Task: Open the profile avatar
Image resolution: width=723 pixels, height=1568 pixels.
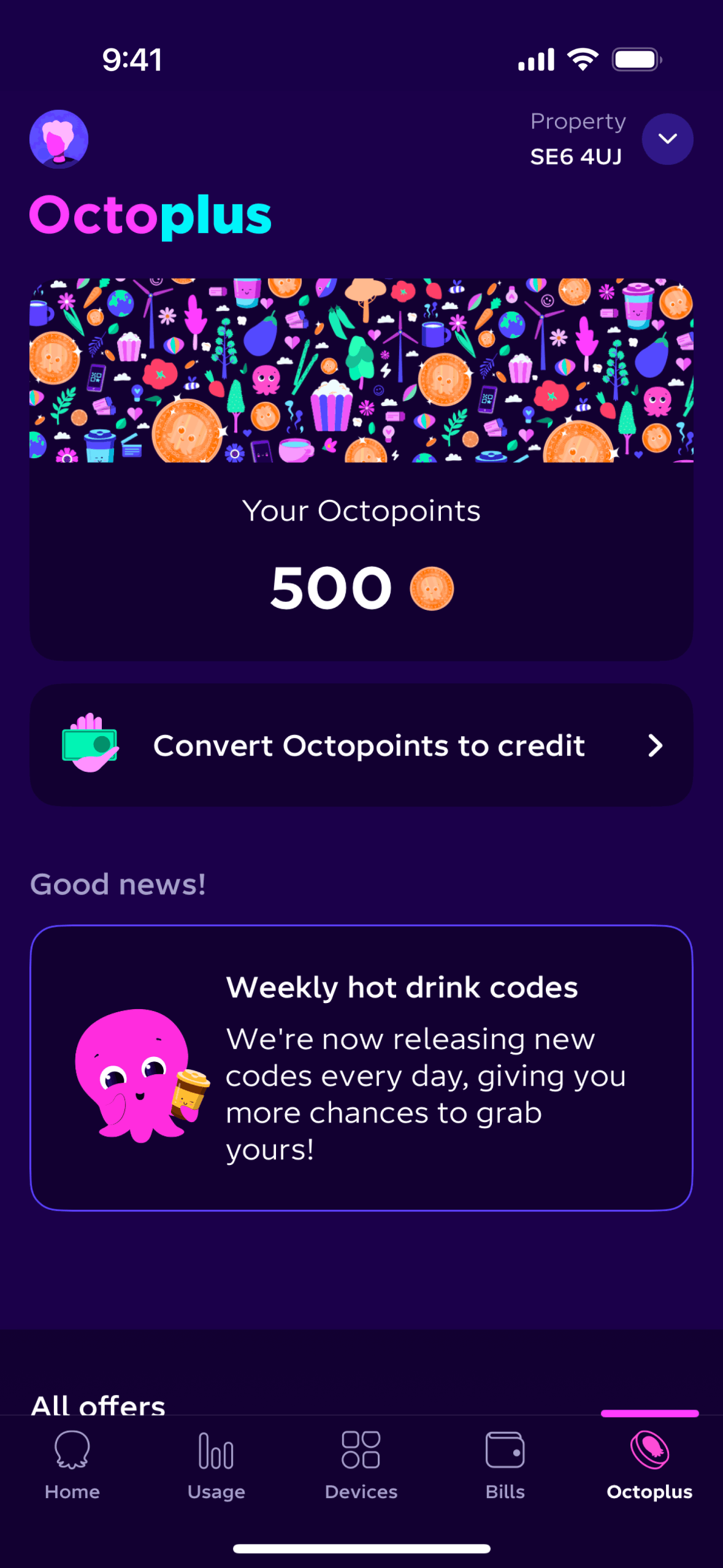Action: point(59,139)
